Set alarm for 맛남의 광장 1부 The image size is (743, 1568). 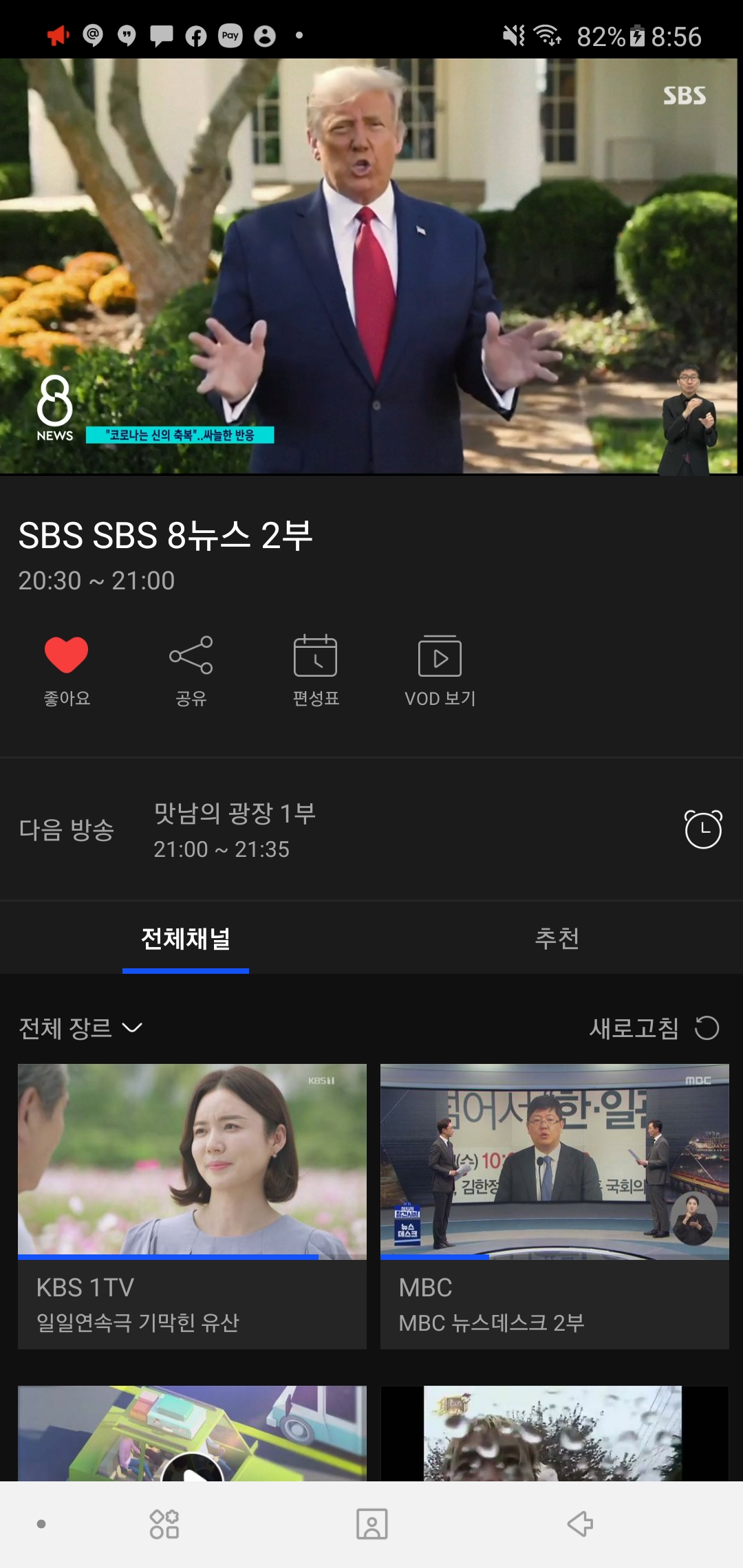pos(702,829)
